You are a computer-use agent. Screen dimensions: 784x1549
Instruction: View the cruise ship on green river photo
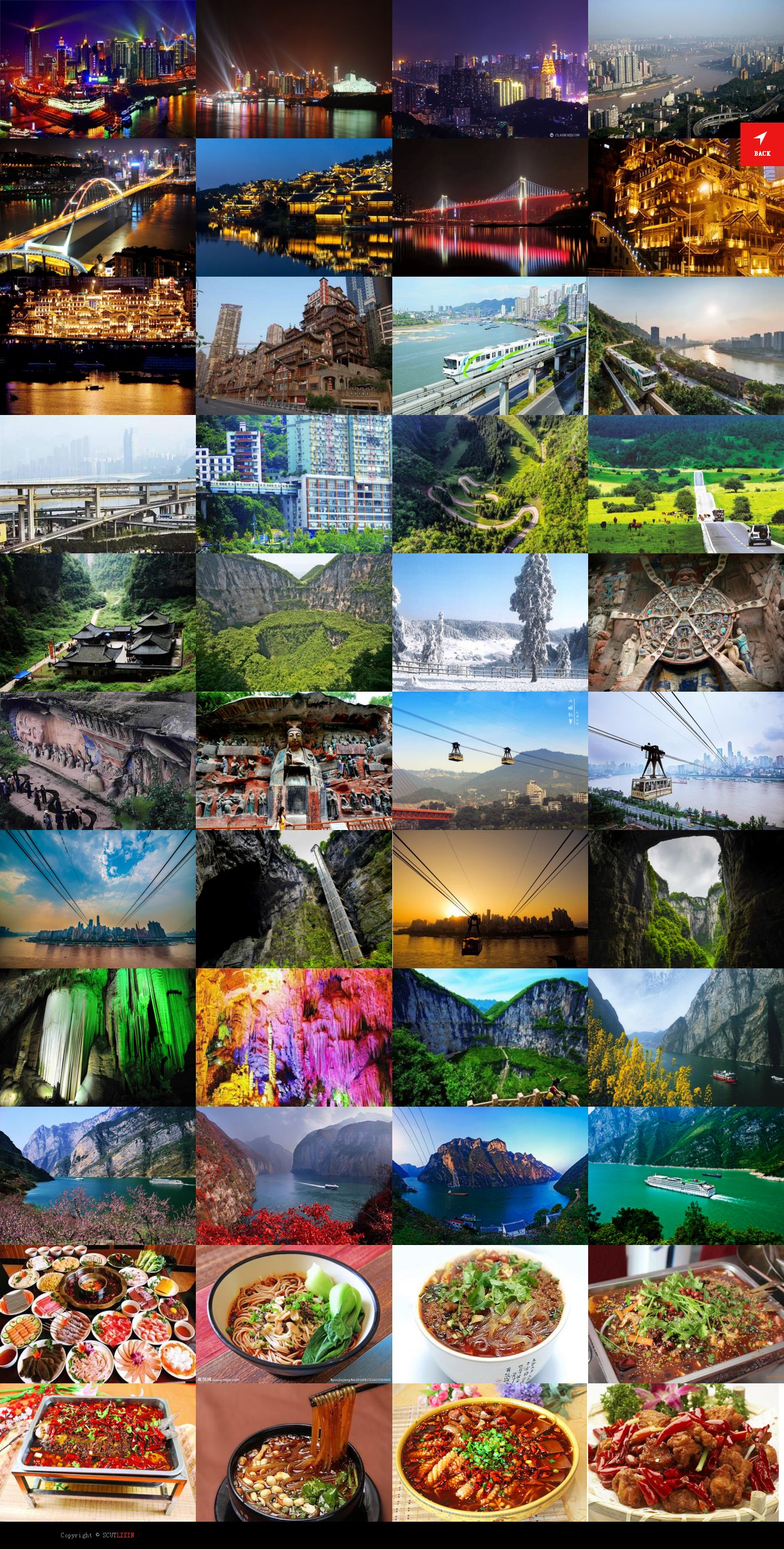click(x=685, y=1175)
